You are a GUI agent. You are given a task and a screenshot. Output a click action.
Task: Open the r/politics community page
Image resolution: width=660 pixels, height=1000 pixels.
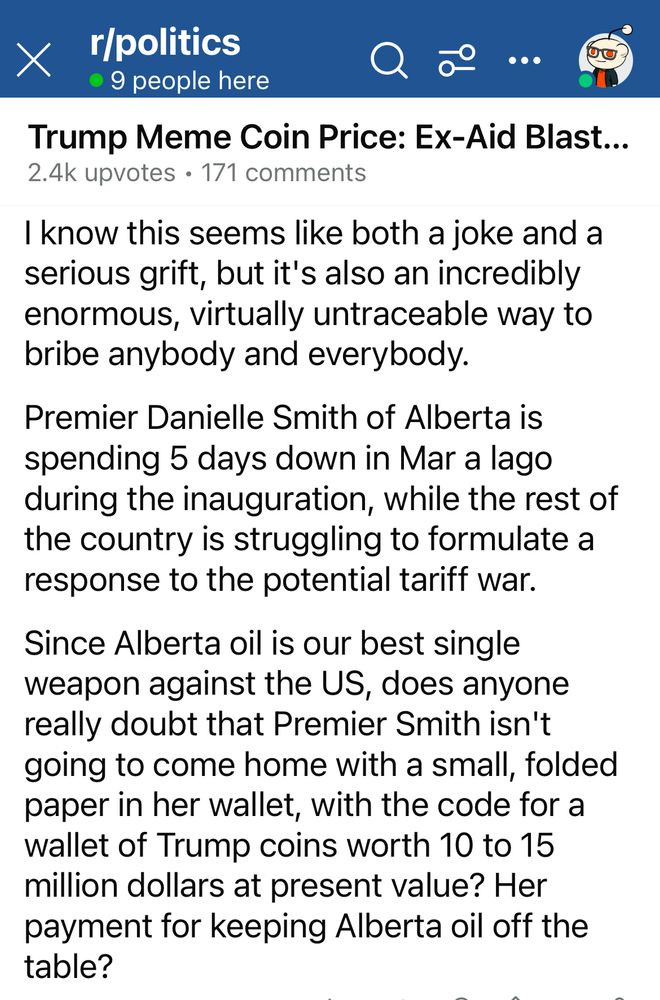pos(164,43)
